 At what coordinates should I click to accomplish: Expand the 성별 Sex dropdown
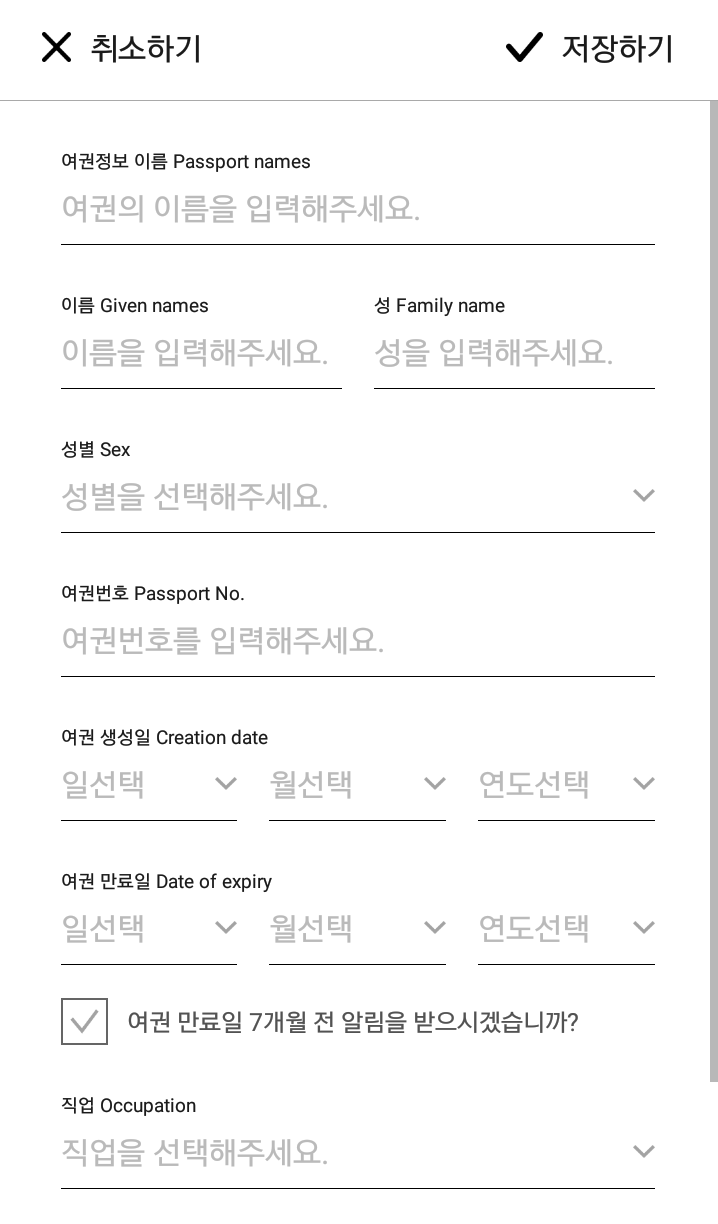coord(358,497)
